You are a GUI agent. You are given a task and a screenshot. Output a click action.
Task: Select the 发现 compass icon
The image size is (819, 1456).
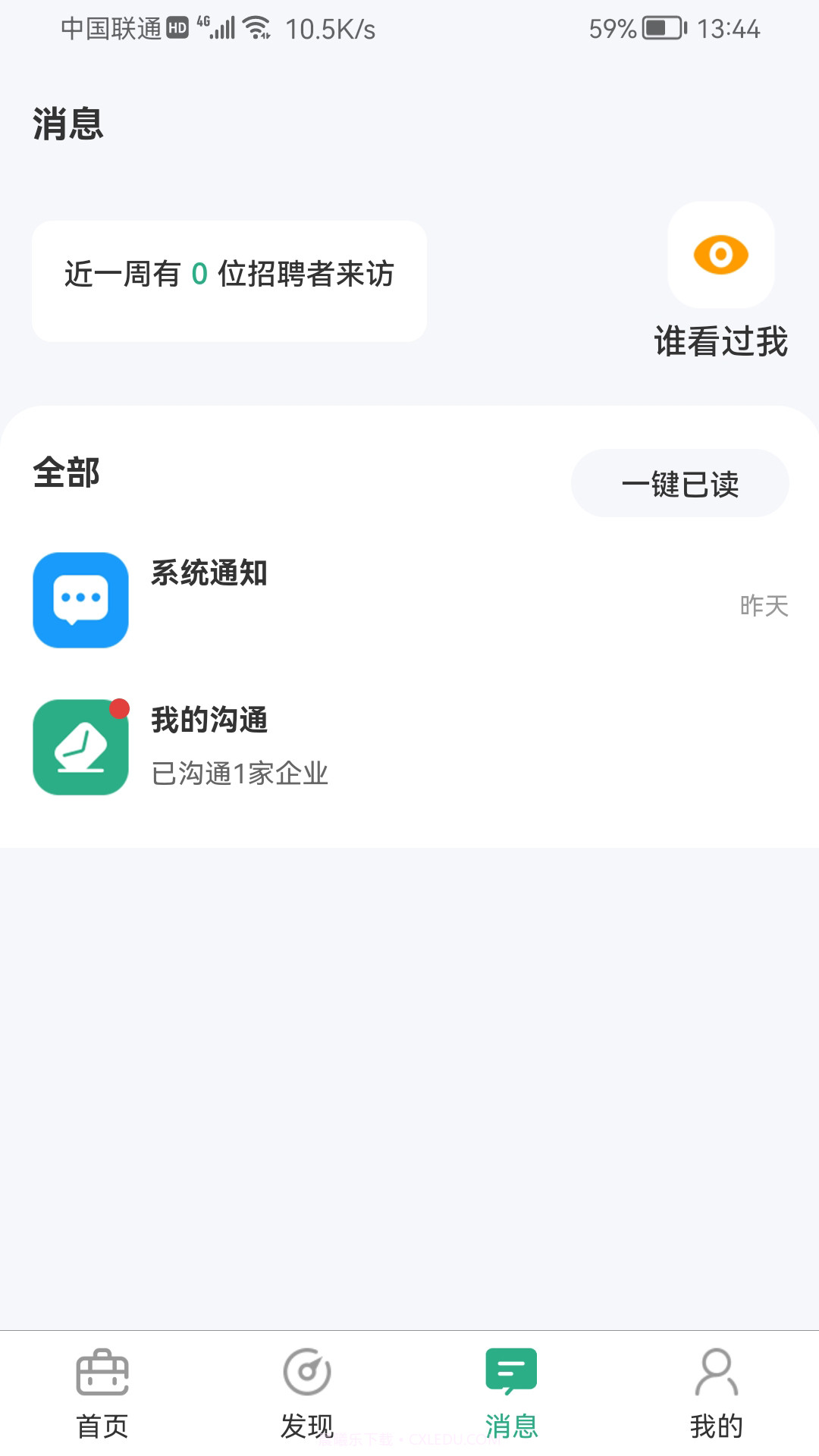(306, 1370)
